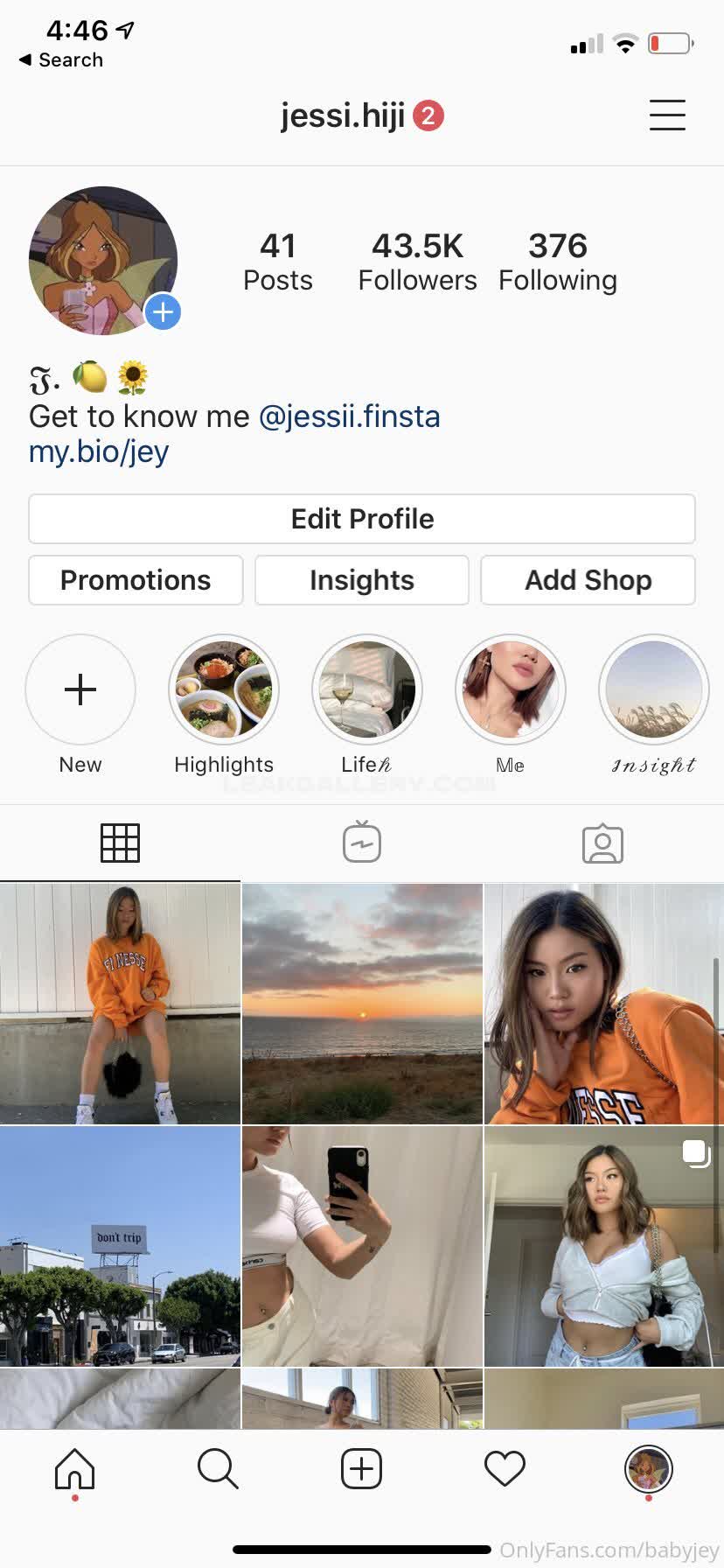The width and height of the screenshot is (724, 1568).
Task: Tap Edit Profile
Action: click(x=362, y=519)
